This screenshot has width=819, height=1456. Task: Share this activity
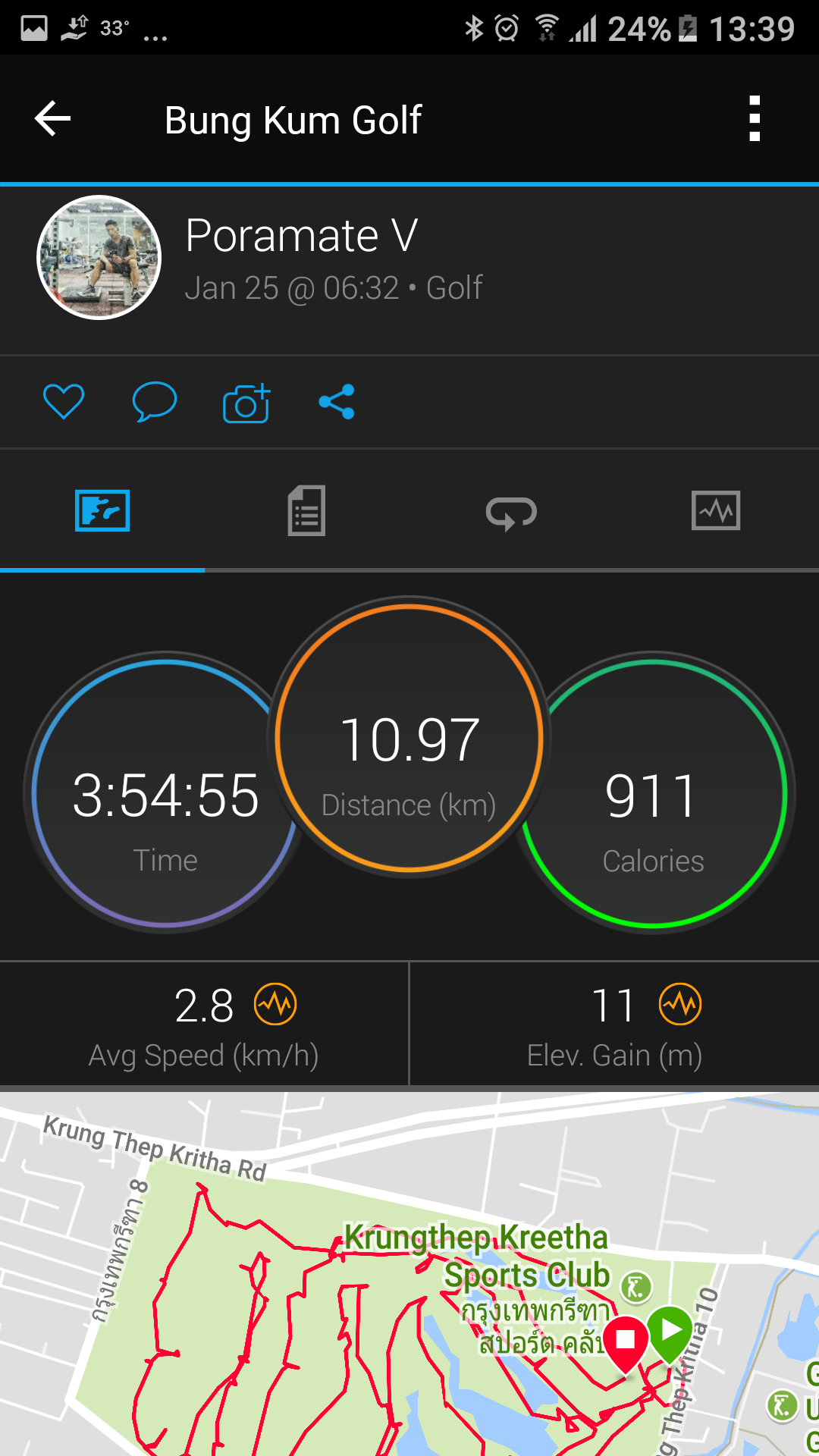pos(337,401)
